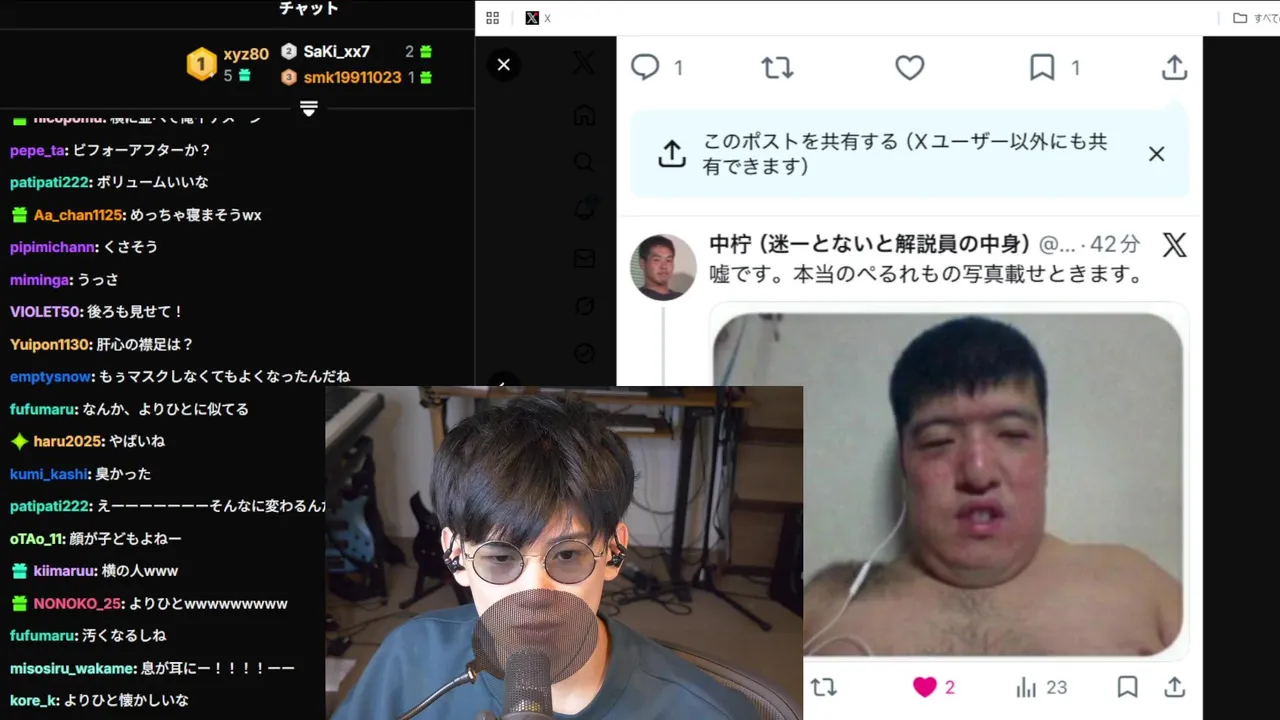Screen dimensions: 1280x720
Task: Open top gifter xyz80's profile
Action: point(245,54)
